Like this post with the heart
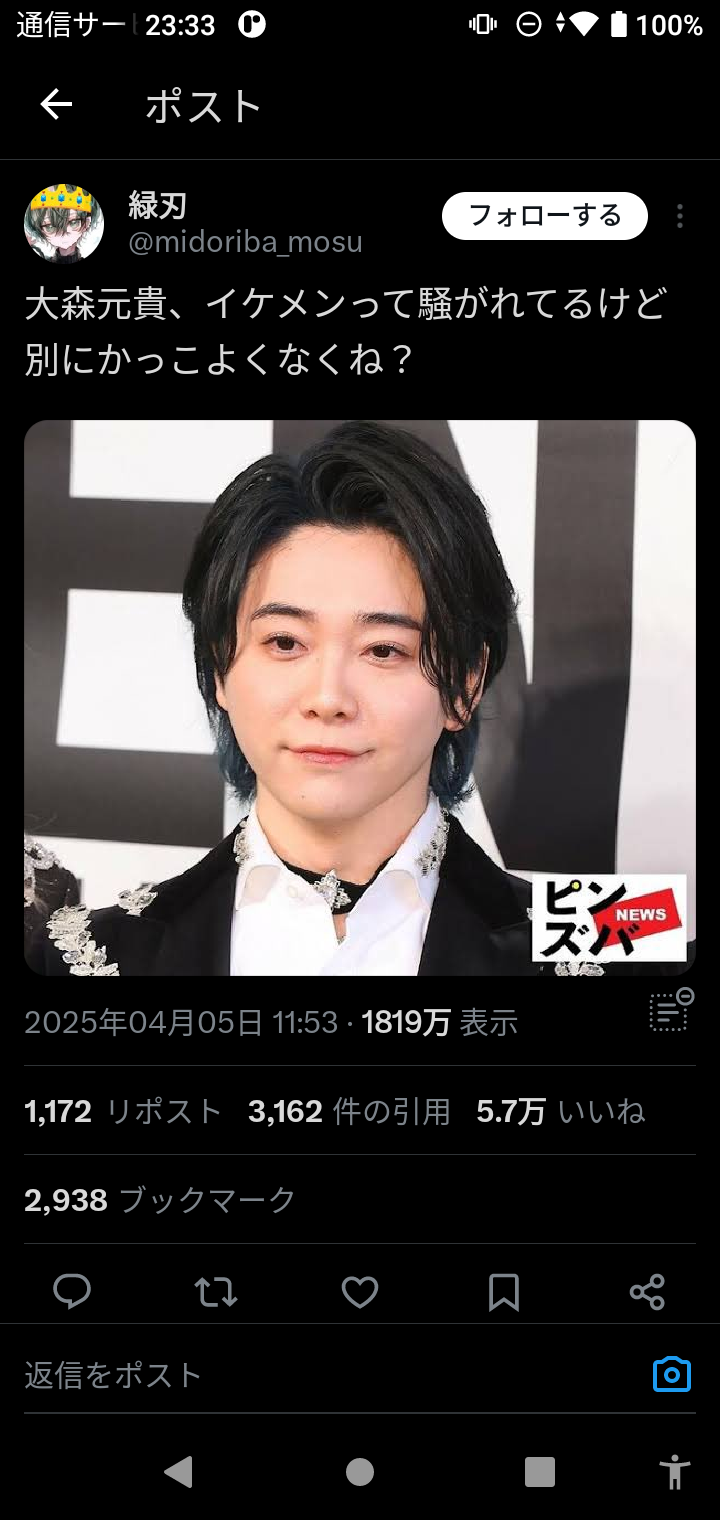Screen dimensions: 720x1520 360,1292
